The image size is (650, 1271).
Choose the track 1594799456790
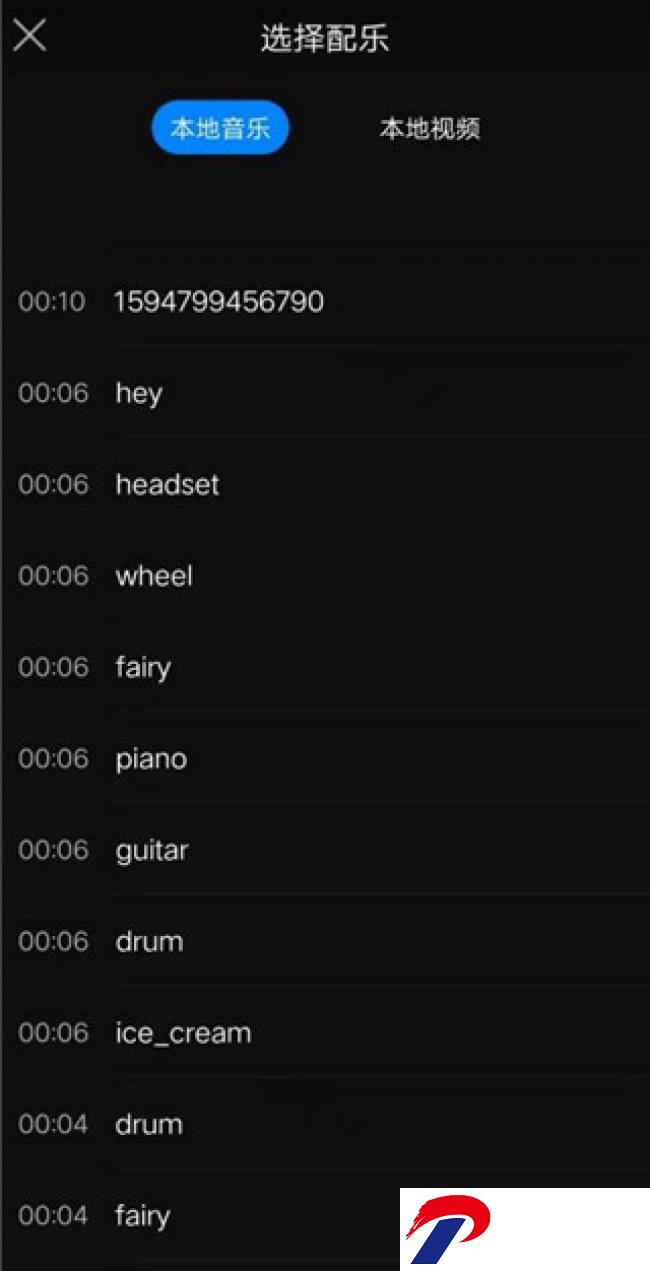[x=325, y=302]
